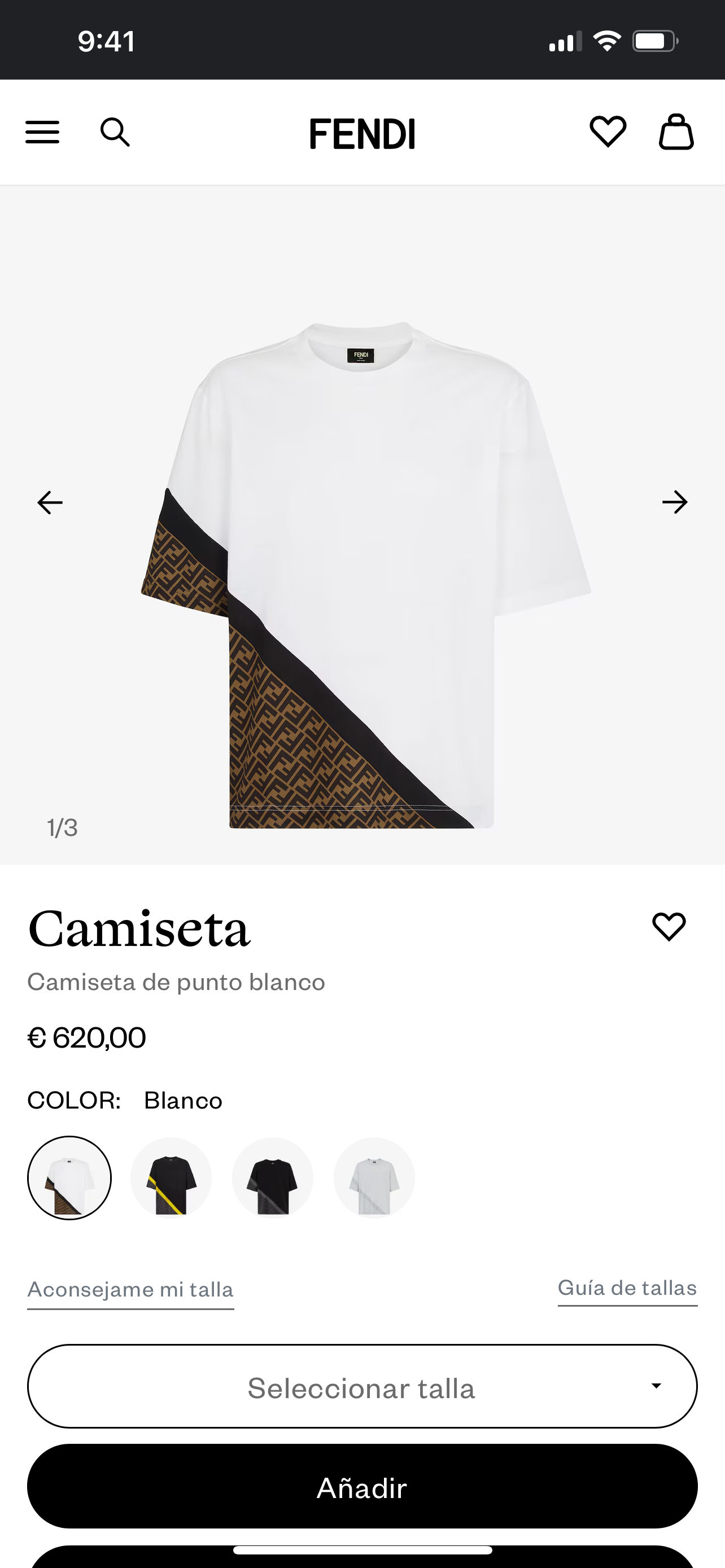The height and width of the screenshot is (1568, 725).
Task: Show the next product image
Action: point(675,502)
